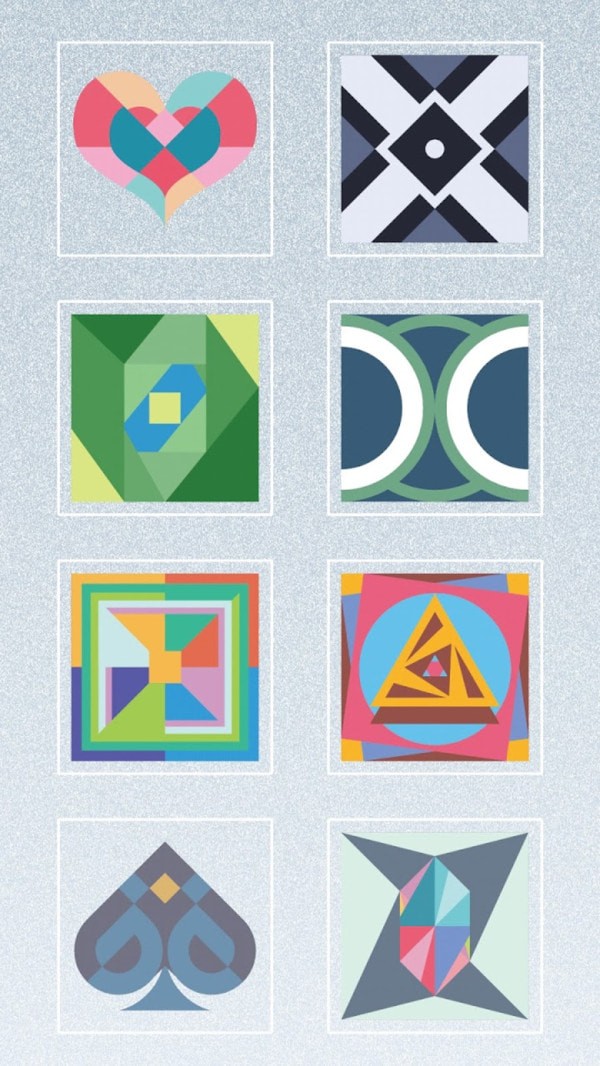The width and height of the screenshot is (600, 1066).
Task: Open the multicolor pinwheel square puzzle
Action: [x=165, y=666]
